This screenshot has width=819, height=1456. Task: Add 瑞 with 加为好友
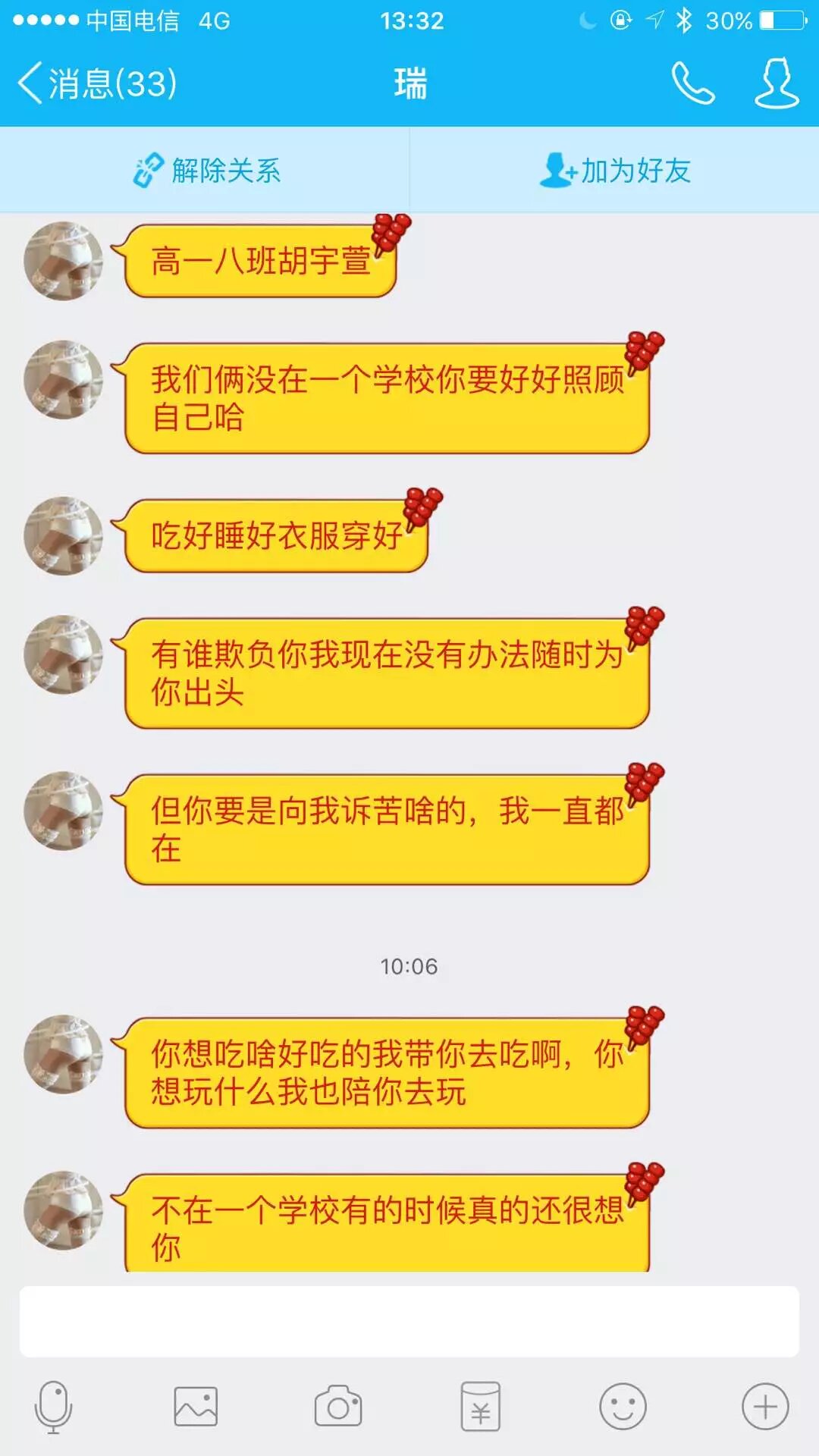pos(615,171)
